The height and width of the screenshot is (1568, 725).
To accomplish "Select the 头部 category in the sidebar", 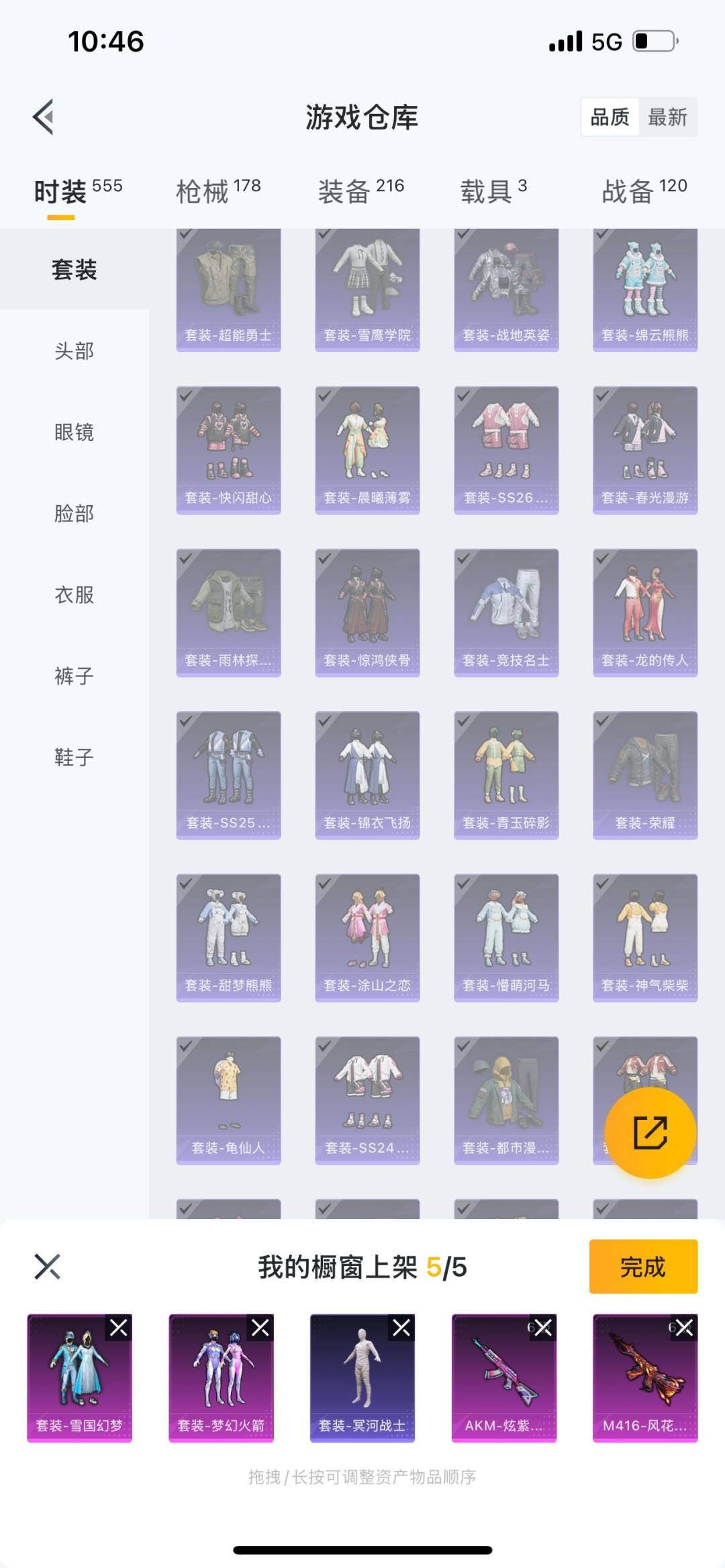I will pyautogui.click(x=74, y=351).
